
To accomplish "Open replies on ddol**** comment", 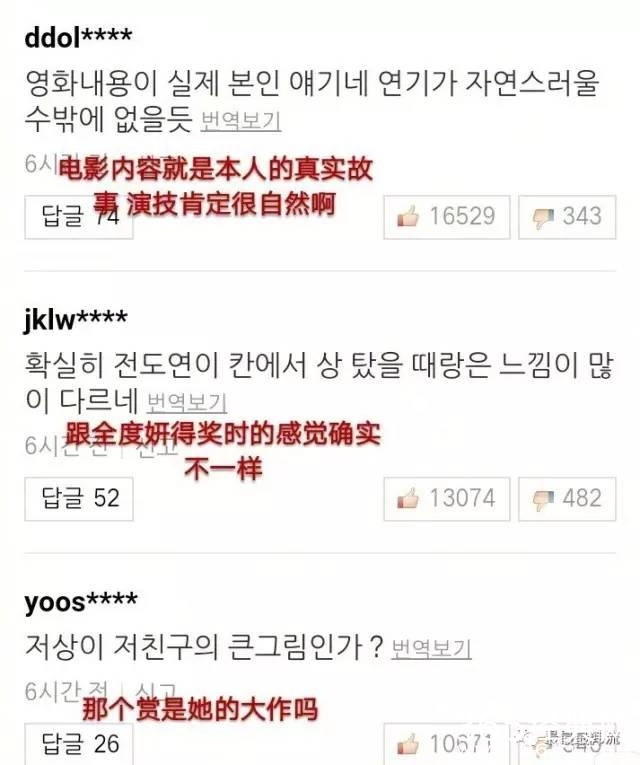I will click(79, 216).
